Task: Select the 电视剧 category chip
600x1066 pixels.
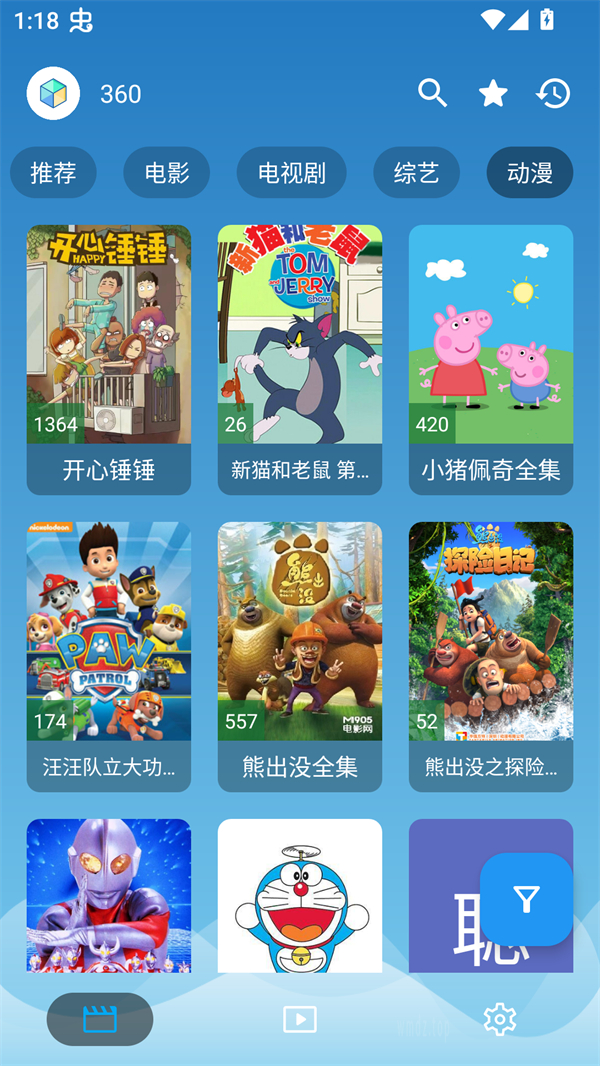Action: [292, 173]
